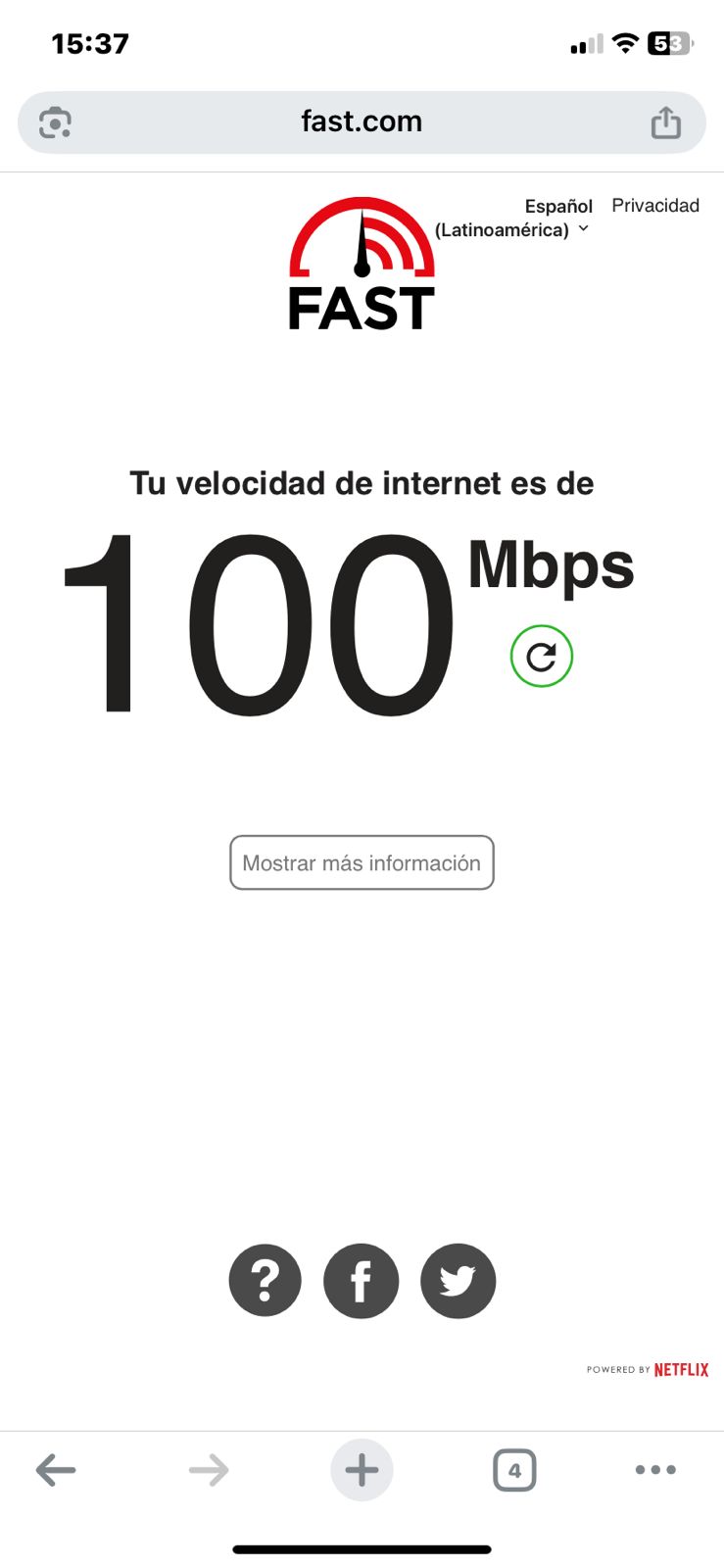Image resolution: width=724 pixels, height=1568 pixels.
Task: Go back to the previous page
Action: 56,1470
